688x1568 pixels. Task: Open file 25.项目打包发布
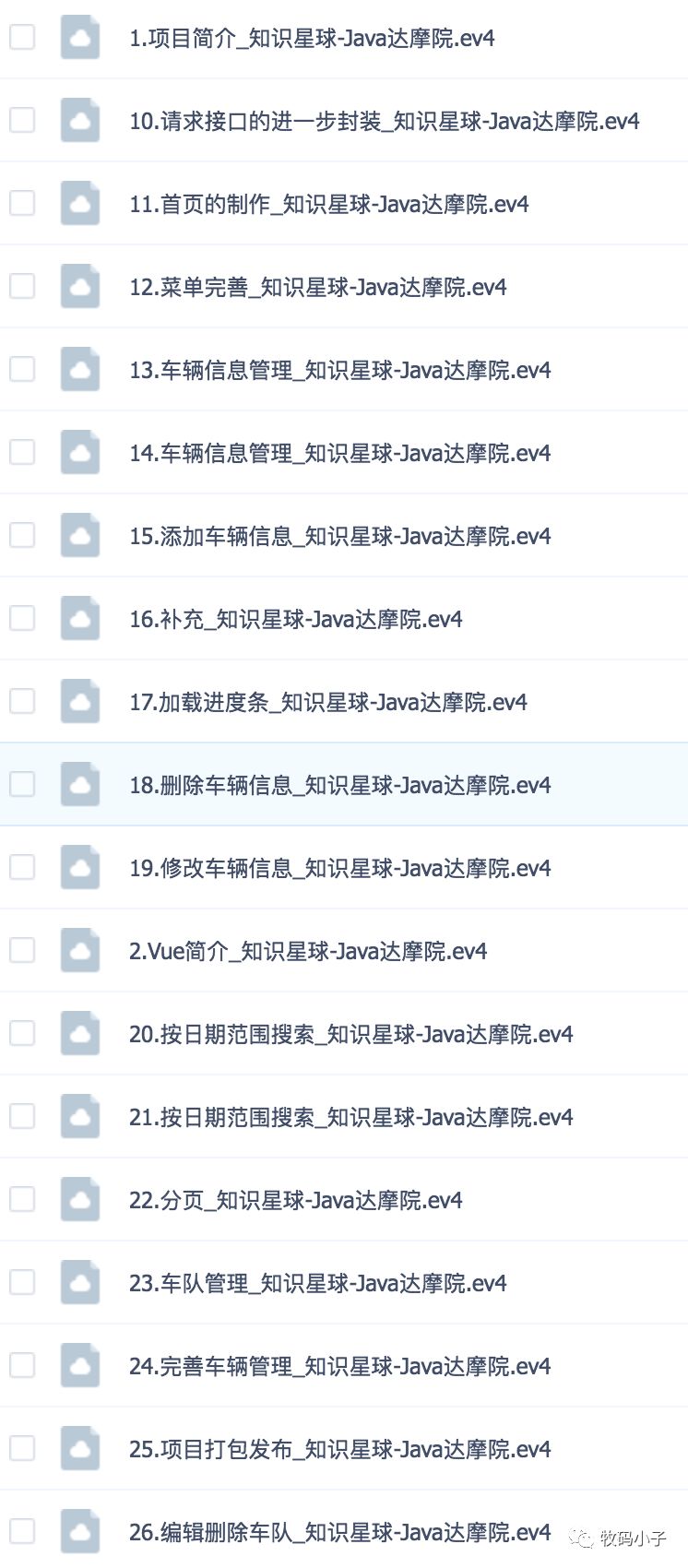339,1450
